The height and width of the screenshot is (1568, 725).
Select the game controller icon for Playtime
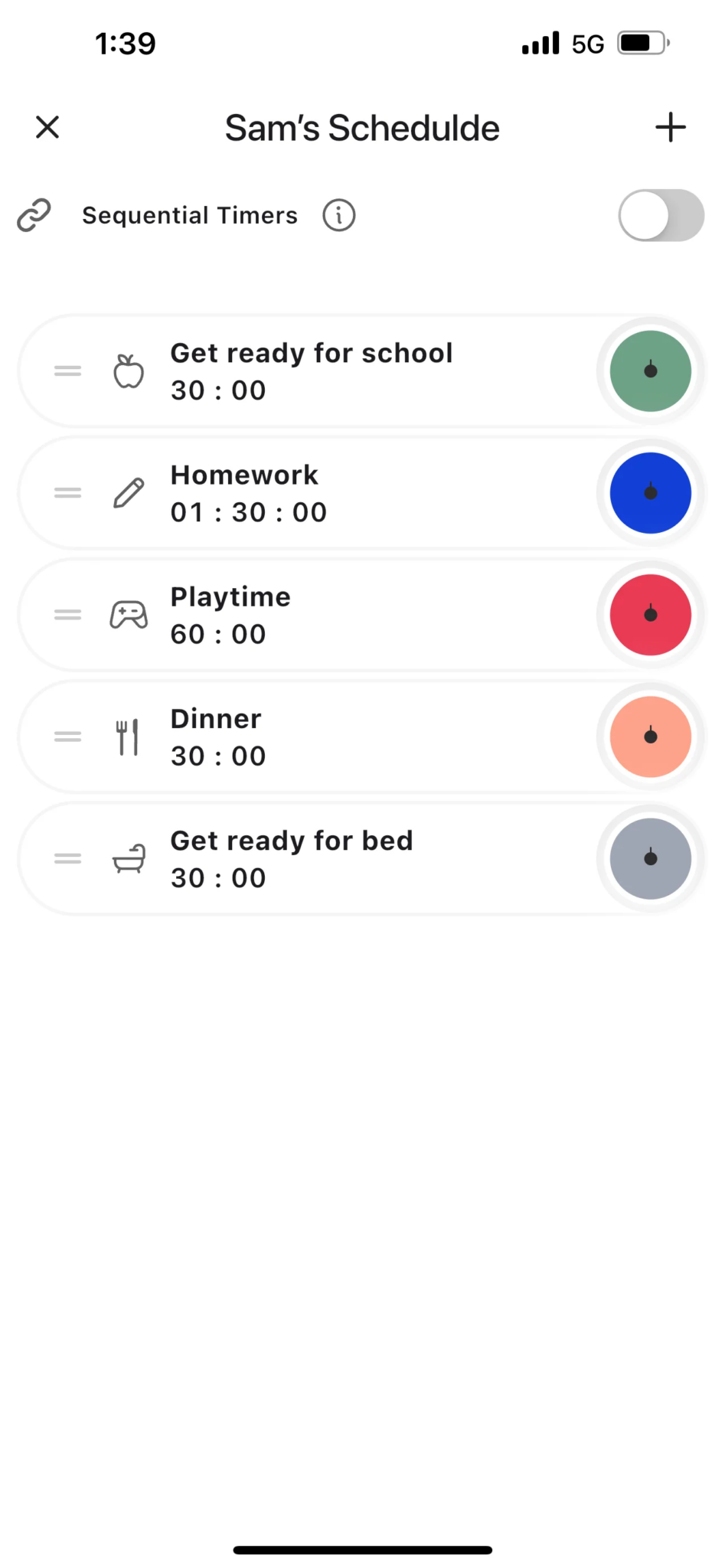pyautogui.click(x=128, y=614)
